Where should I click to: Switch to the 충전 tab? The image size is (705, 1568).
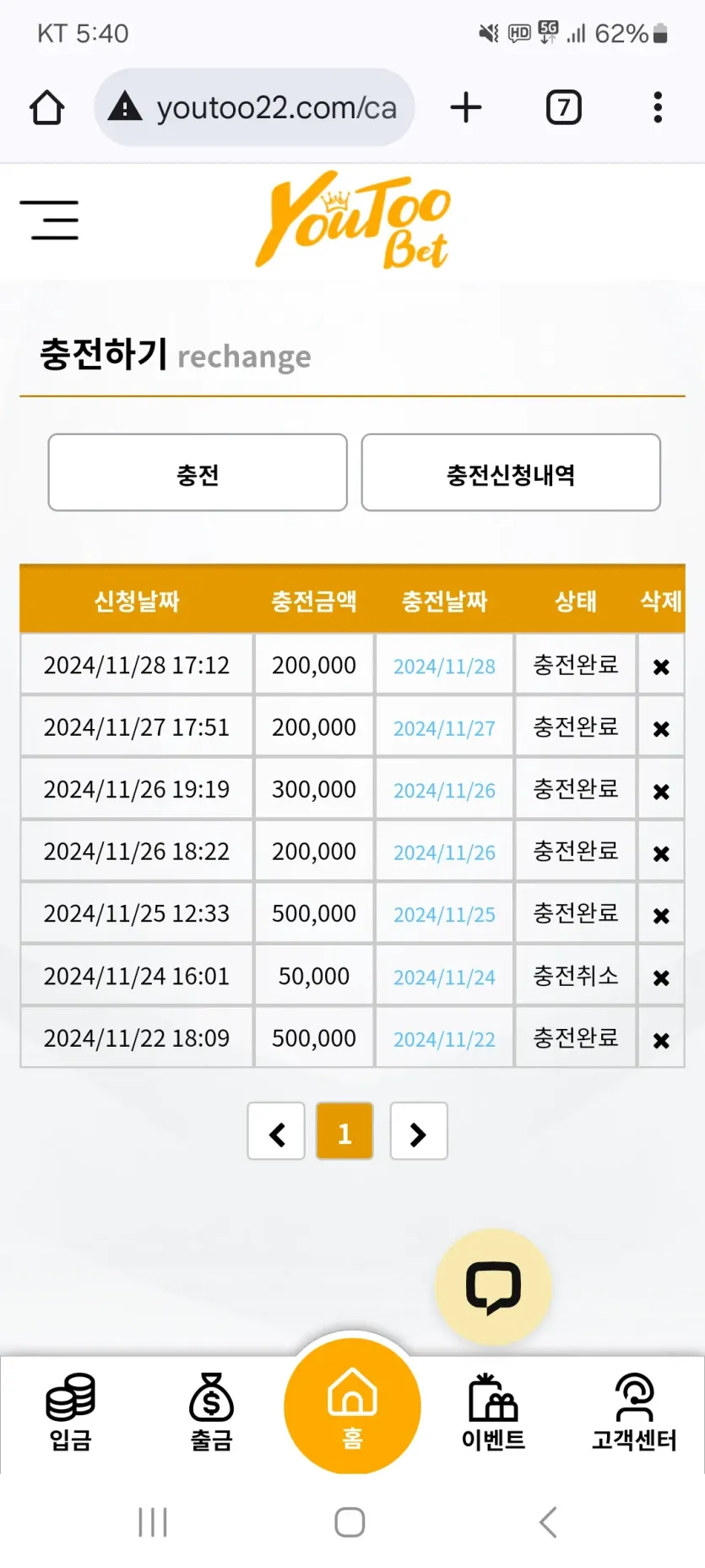click(x=198, y=473)
